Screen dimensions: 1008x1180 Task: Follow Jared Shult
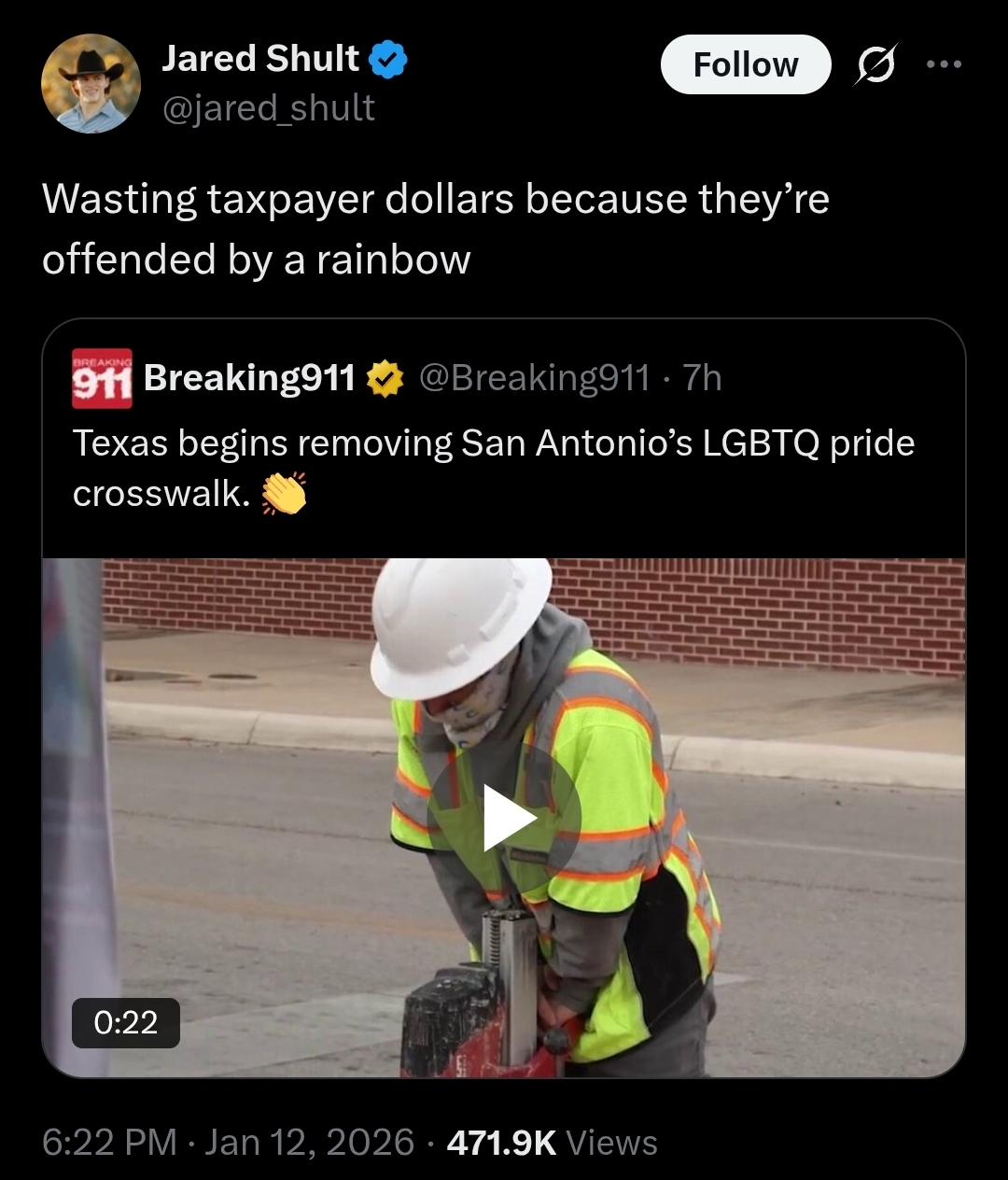[x=745, y=65]
